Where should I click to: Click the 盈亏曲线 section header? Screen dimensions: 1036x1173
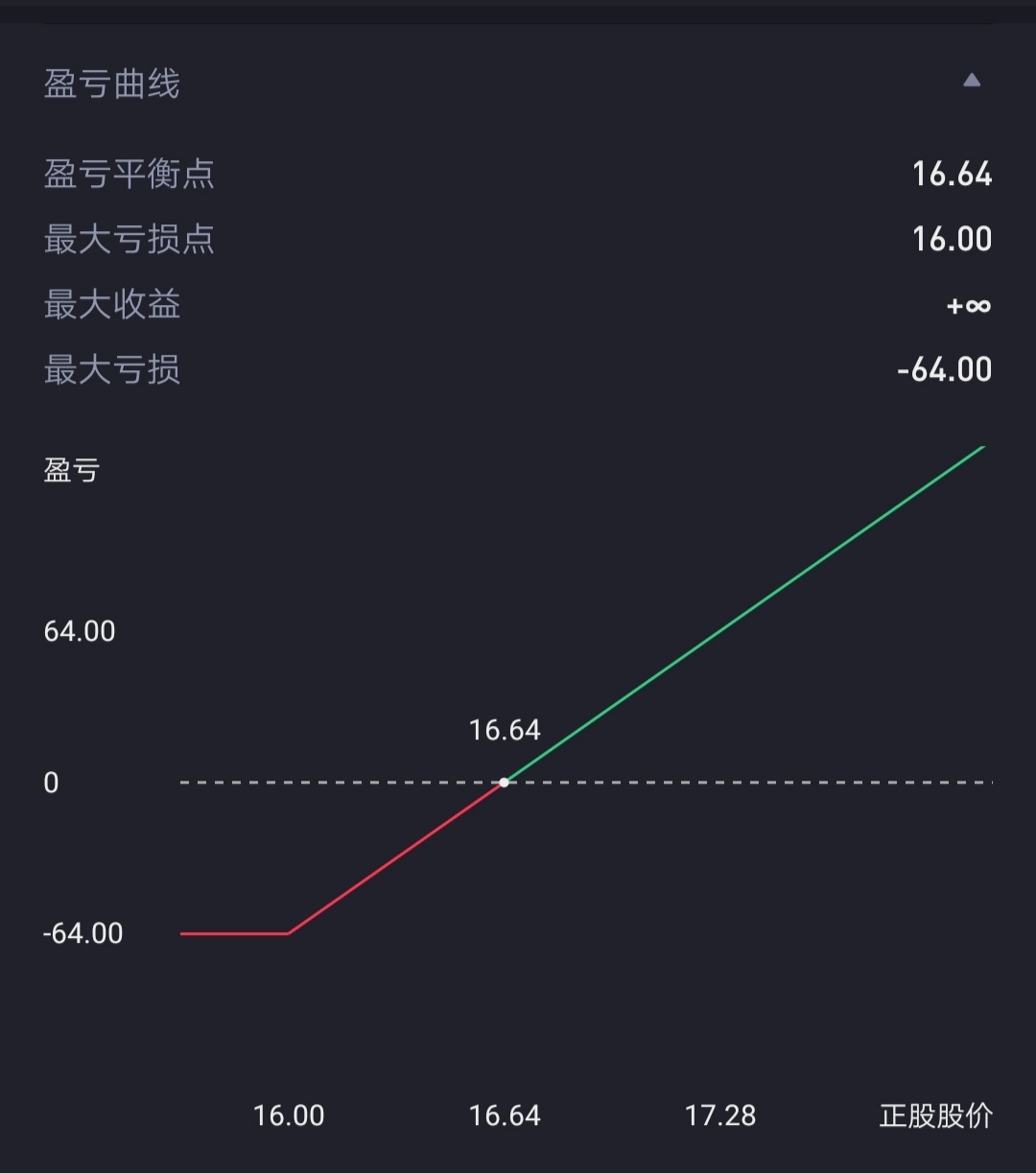111,84
